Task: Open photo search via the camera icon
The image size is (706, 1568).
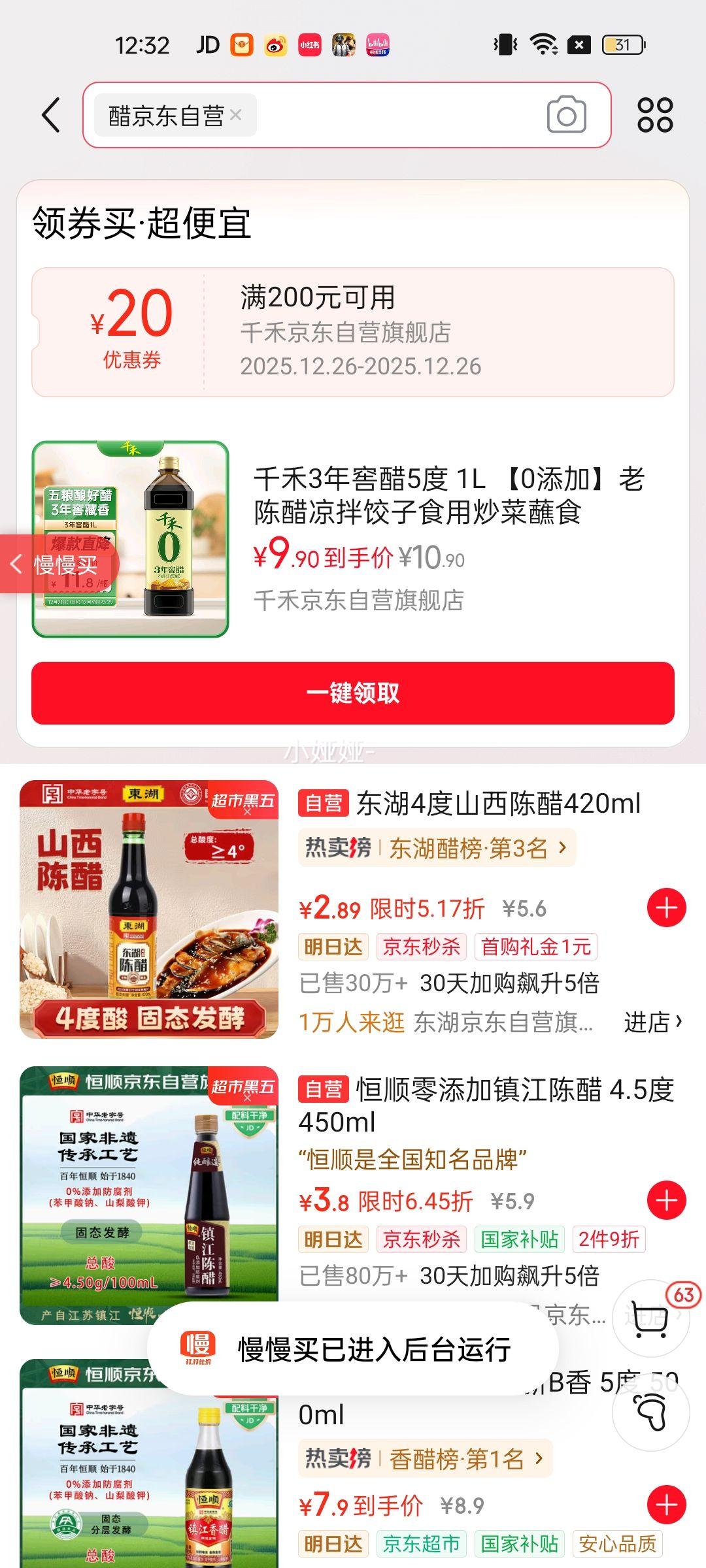Action: coord(566,113)
